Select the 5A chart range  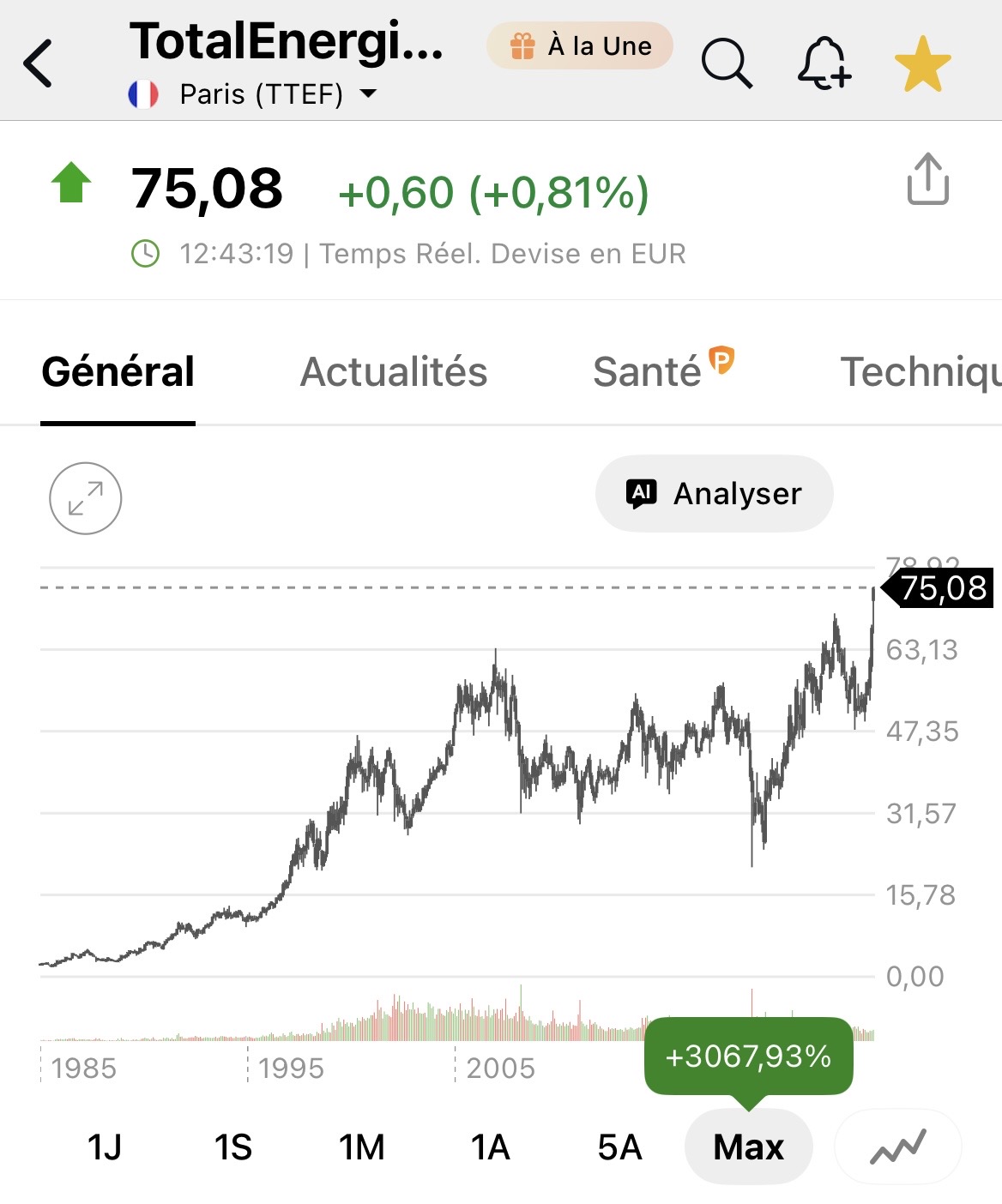point(619,1147)
